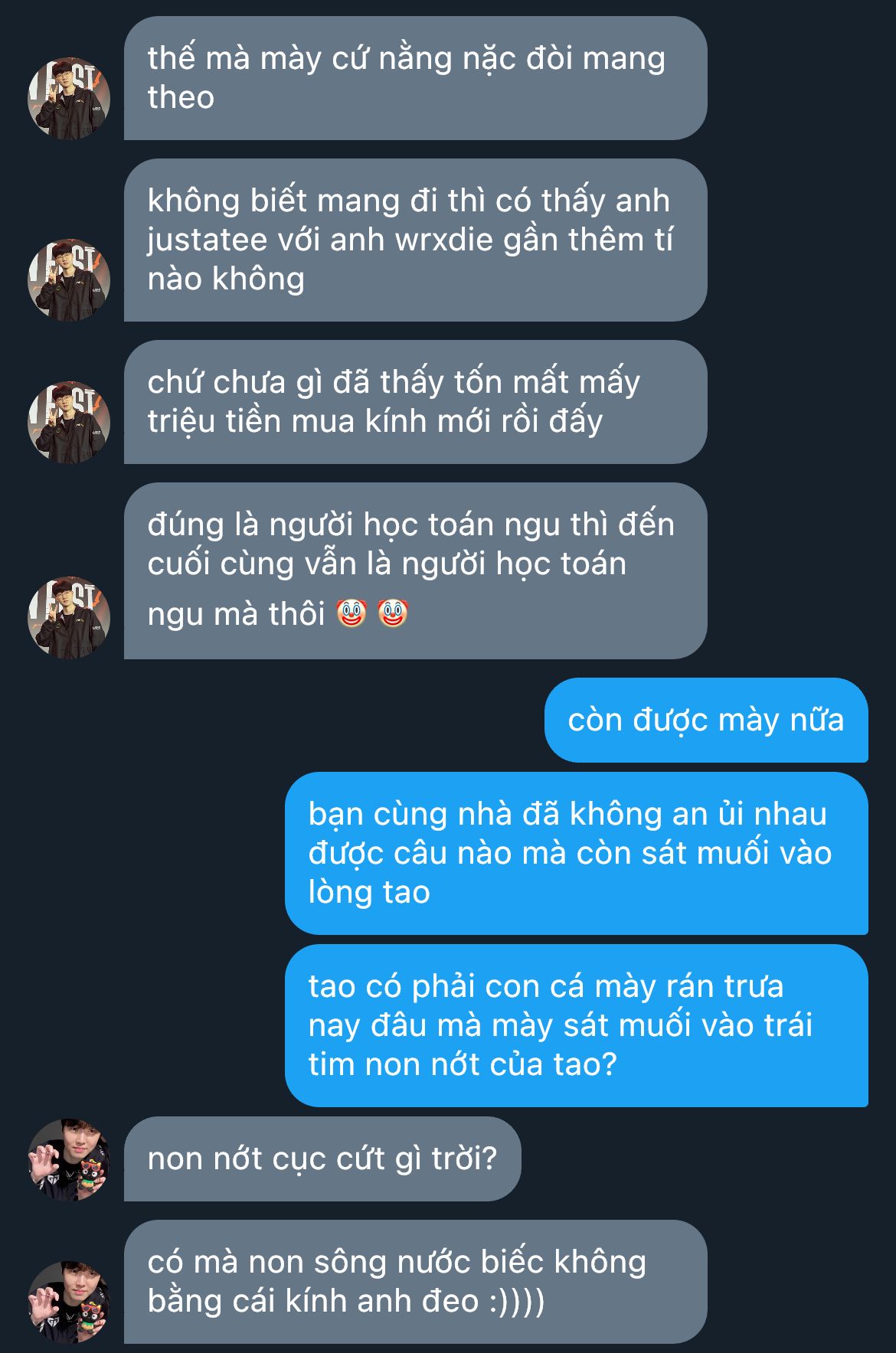Open avatar beside the clown emoji message

(x=69, y=617)
